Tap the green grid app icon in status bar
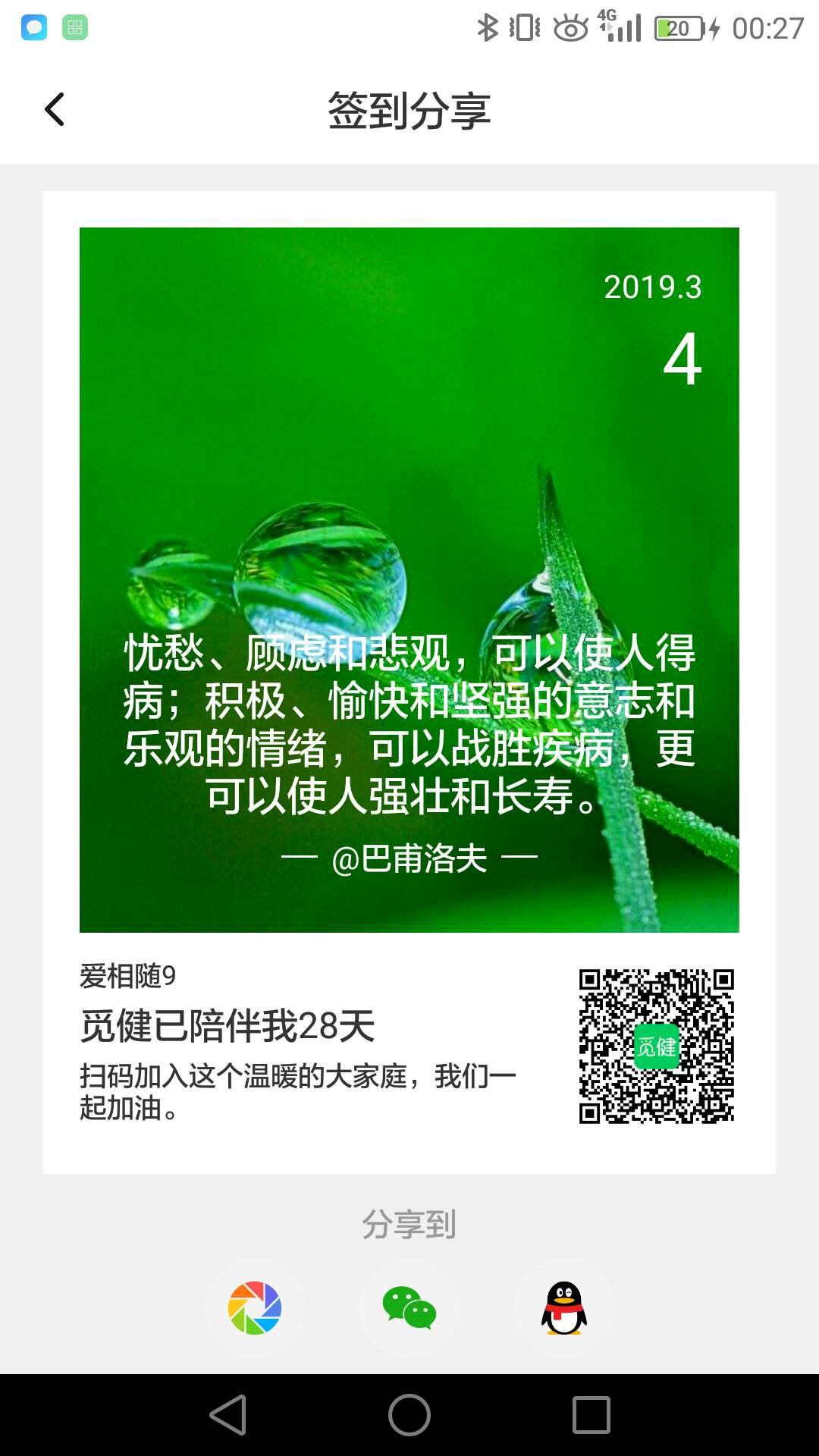 pos(74,29)
